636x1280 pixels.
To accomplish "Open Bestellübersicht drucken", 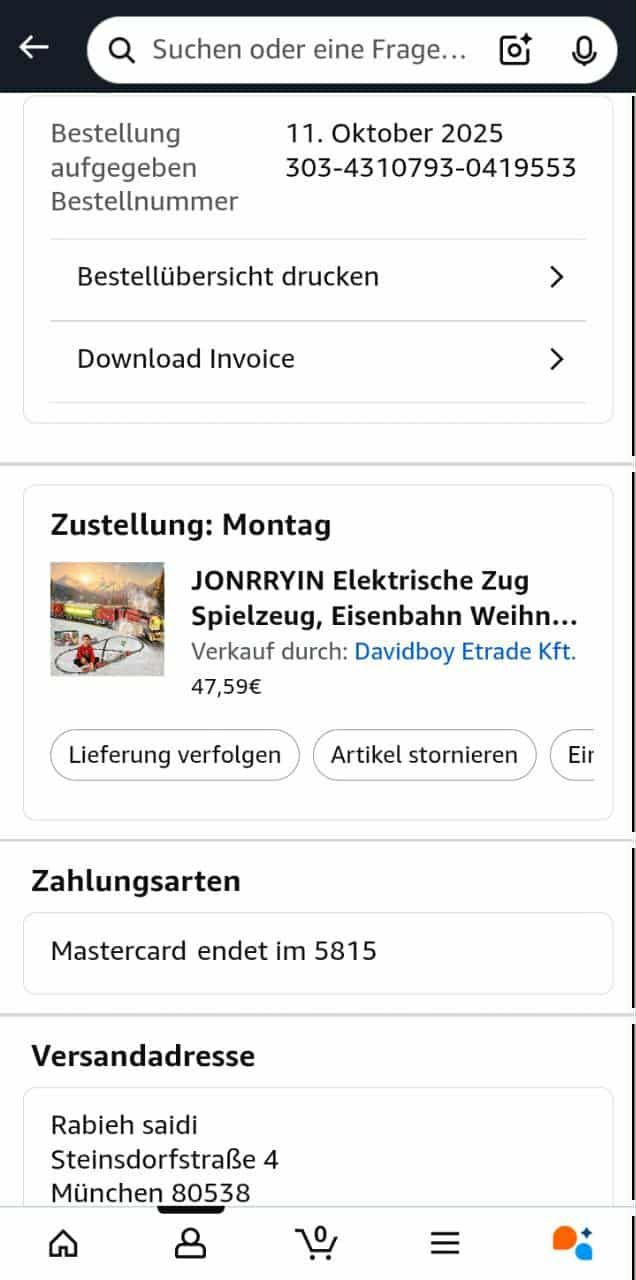I will pyautogui.click(x=318, y=277).
